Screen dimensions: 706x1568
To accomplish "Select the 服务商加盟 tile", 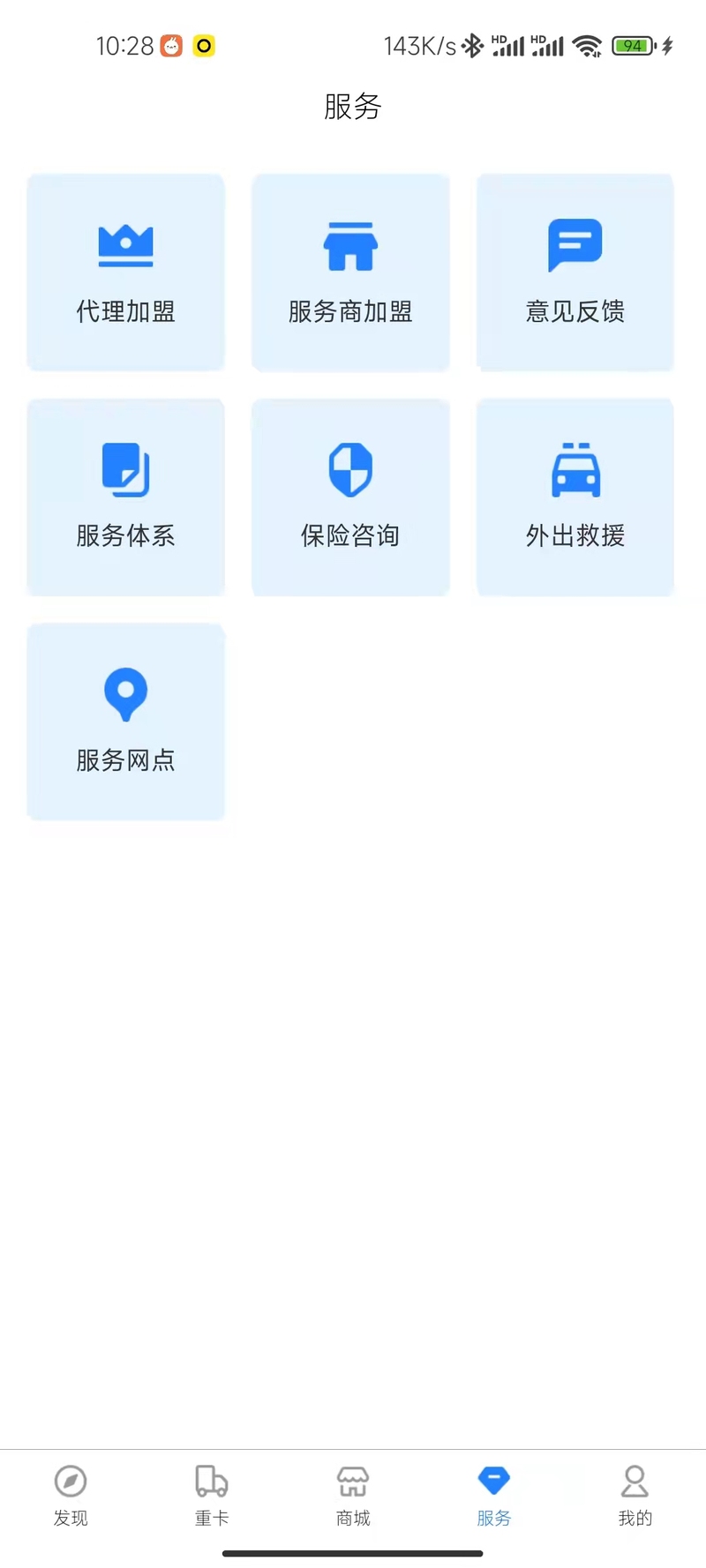I will (x=350, y=273).
